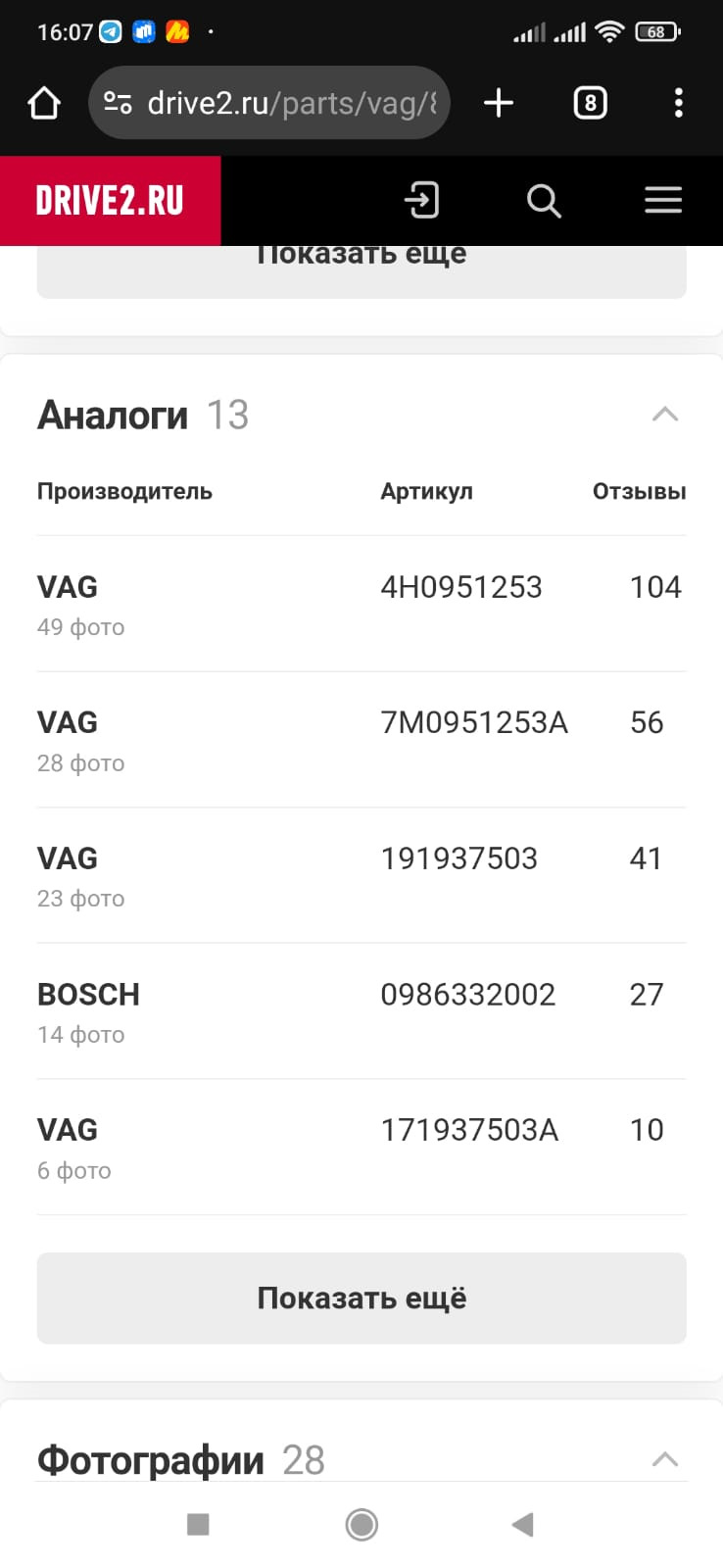Tap the system home button
The image size is (723, 1568).
click(x=361, y=1525)
